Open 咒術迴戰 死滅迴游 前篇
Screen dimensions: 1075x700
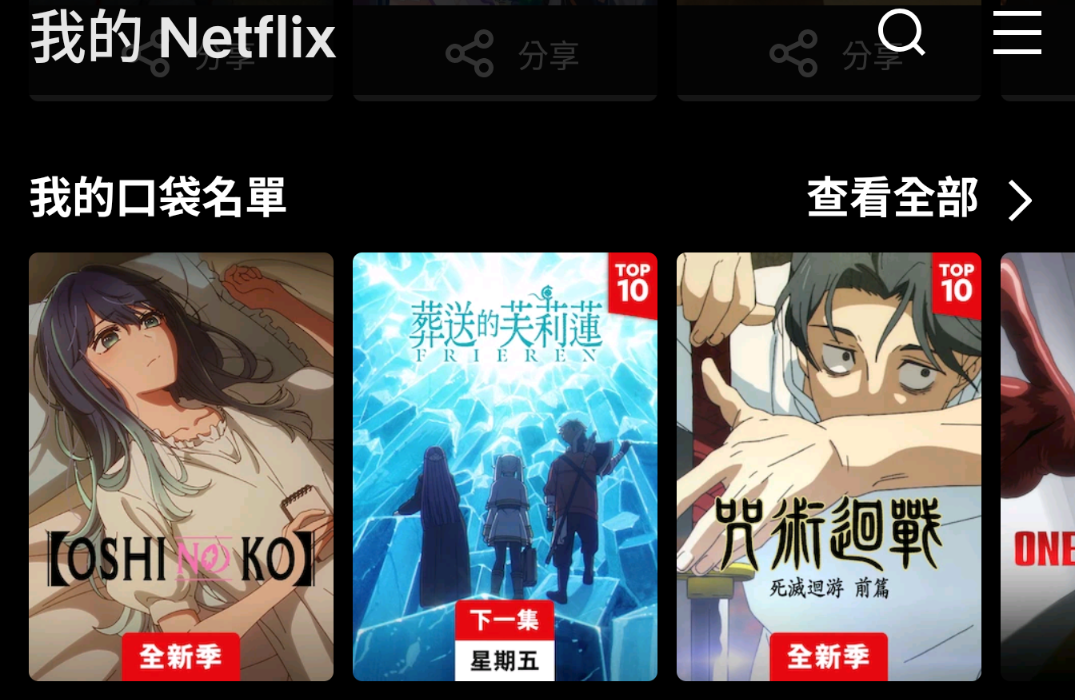pos(829,466)
